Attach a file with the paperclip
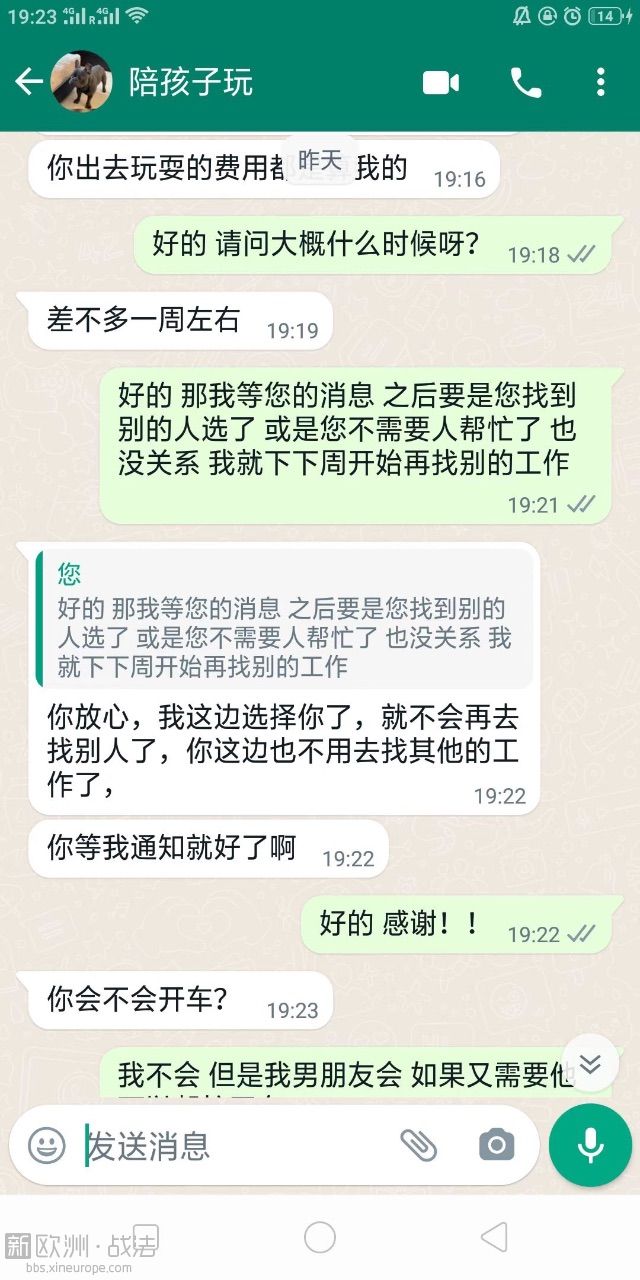The height and width of the screenshot is (1280, 640). [419, 1145]
